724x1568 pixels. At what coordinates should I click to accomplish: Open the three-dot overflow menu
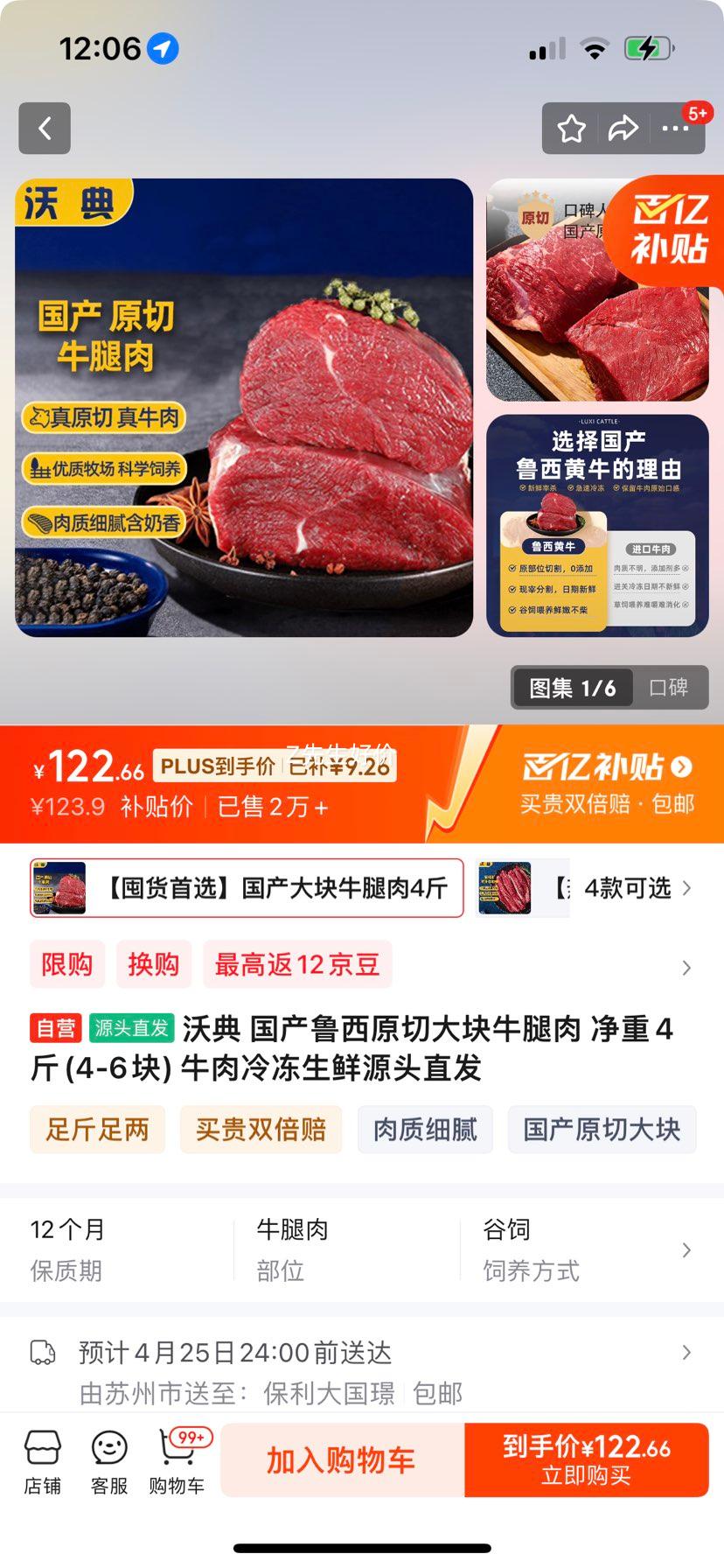coord(675,129)
